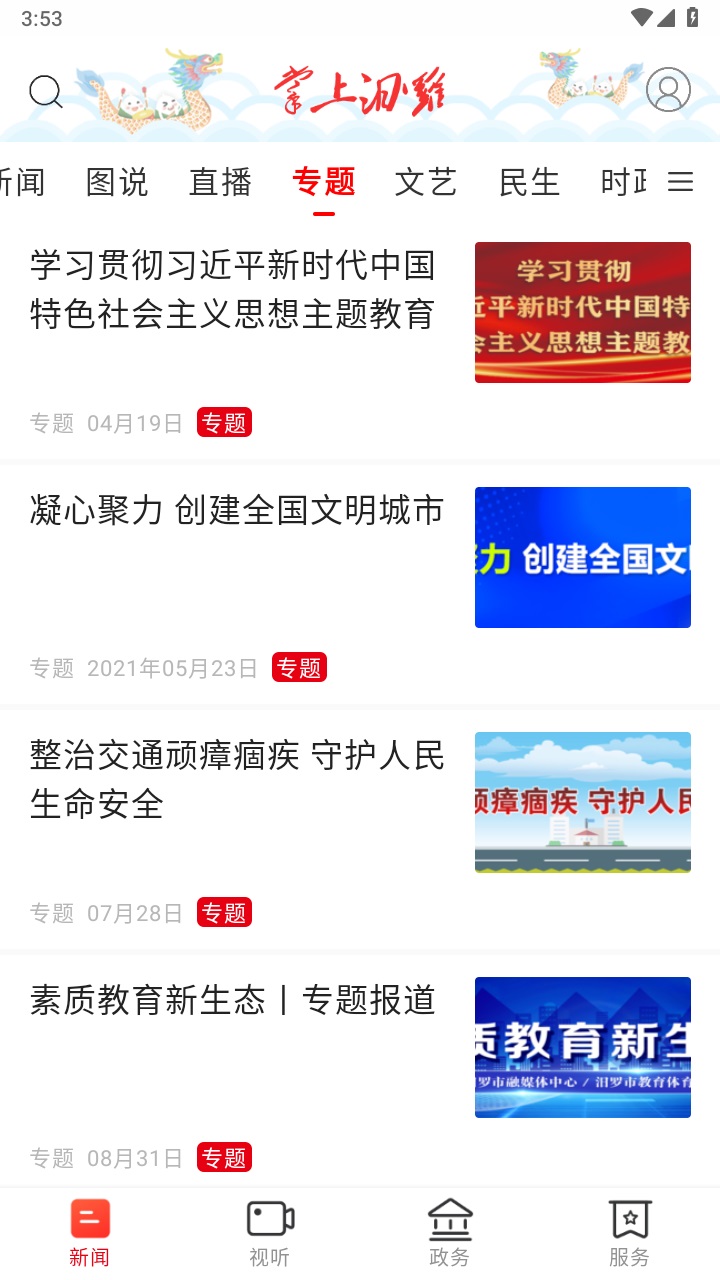Viewport: 720px width, 1280px height.
Task: Tap the red 专题 tag under the traffic article
Action: click(x=224, y=912)
